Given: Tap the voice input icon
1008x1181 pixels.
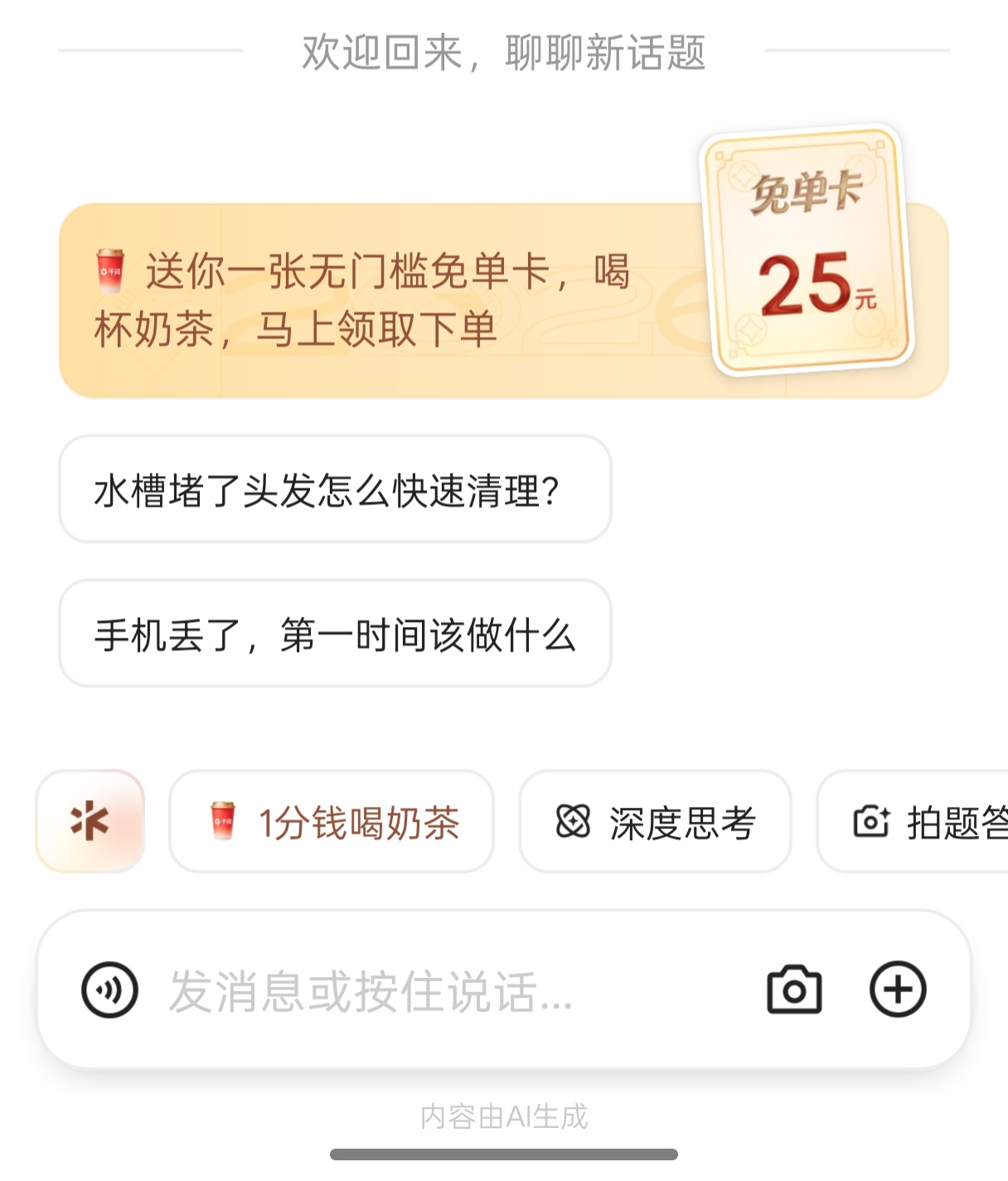Looking at the screenshot, I should (x=109, y=989).
